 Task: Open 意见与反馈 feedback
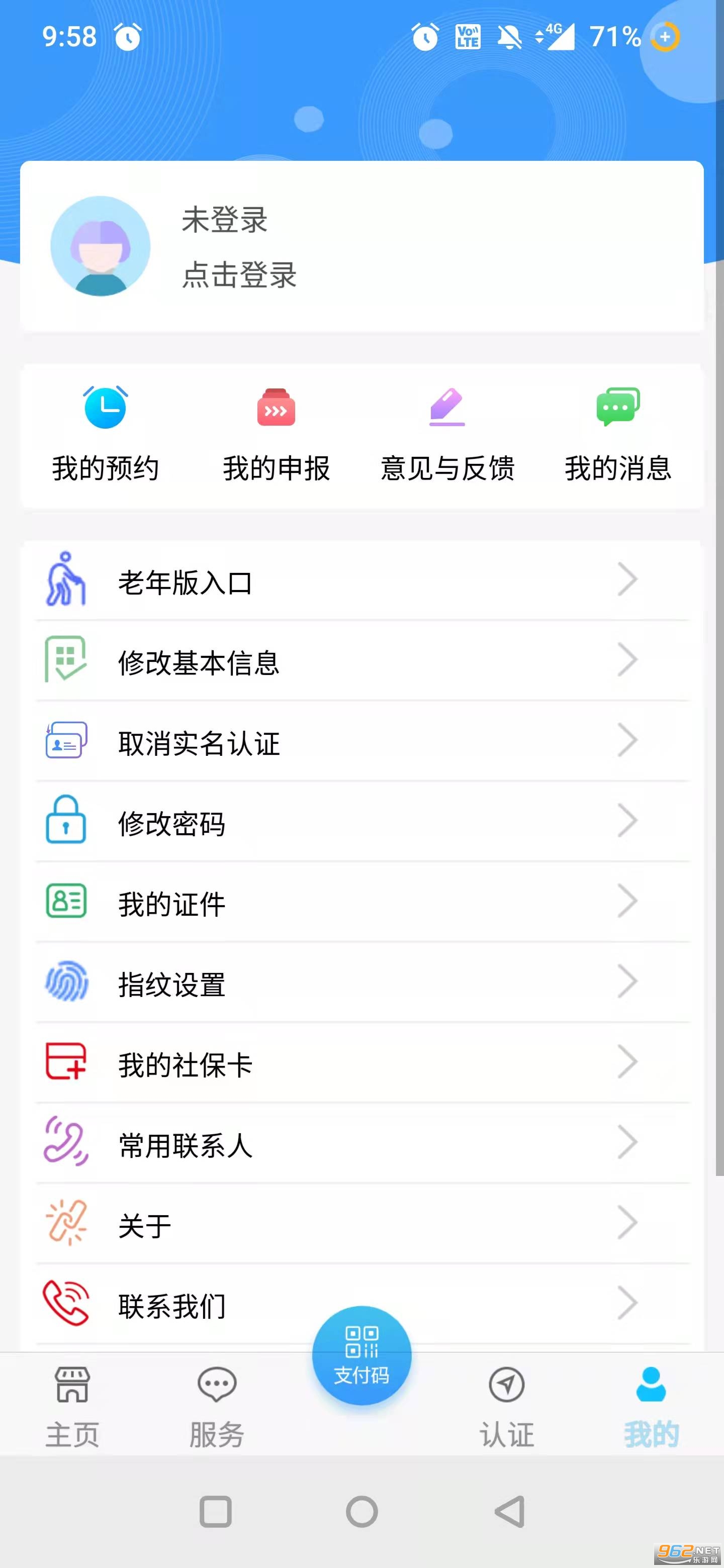point(447,433)
